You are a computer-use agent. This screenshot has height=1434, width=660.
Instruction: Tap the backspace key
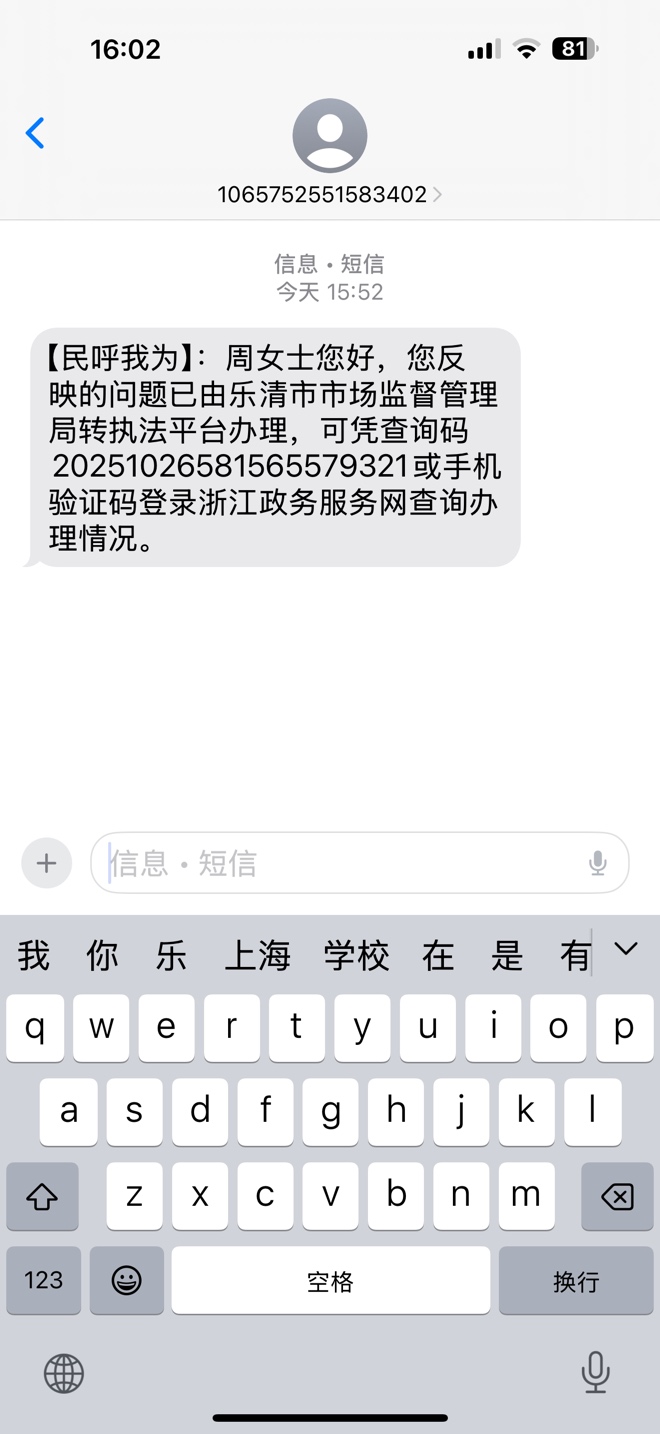click(x=617, y=1196)
